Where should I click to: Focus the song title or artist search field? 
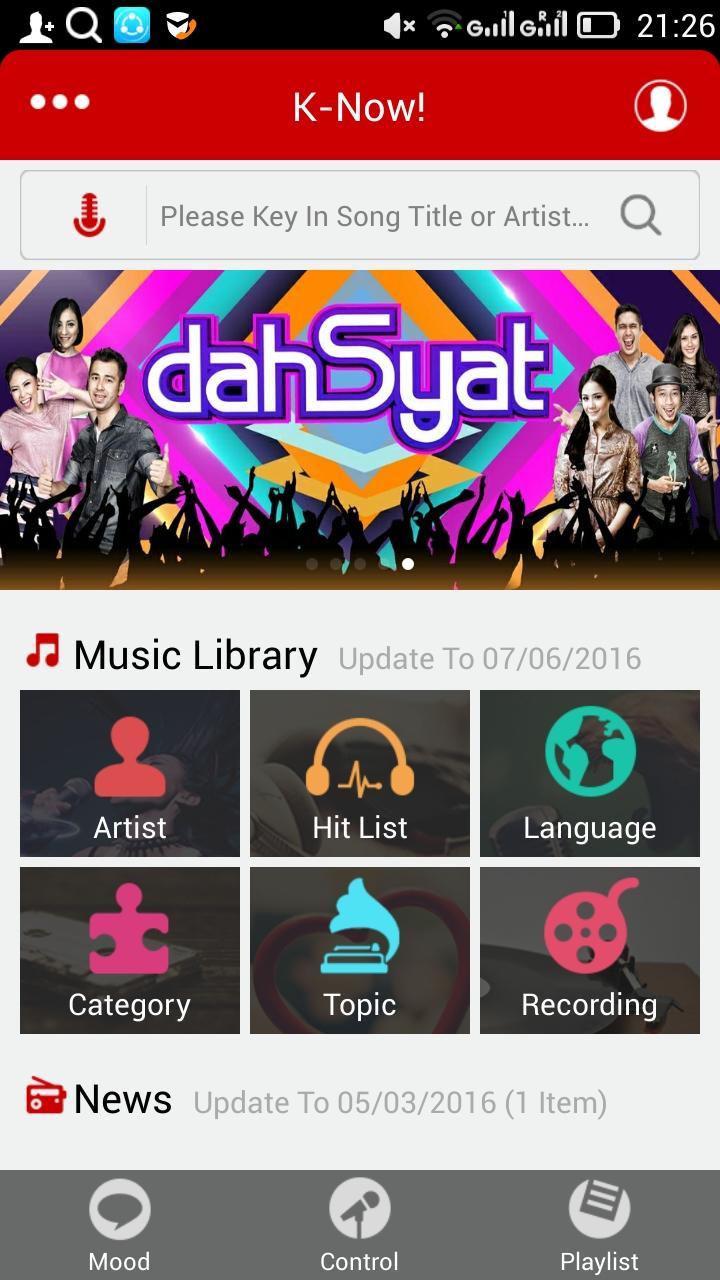(x=375, y=216)
